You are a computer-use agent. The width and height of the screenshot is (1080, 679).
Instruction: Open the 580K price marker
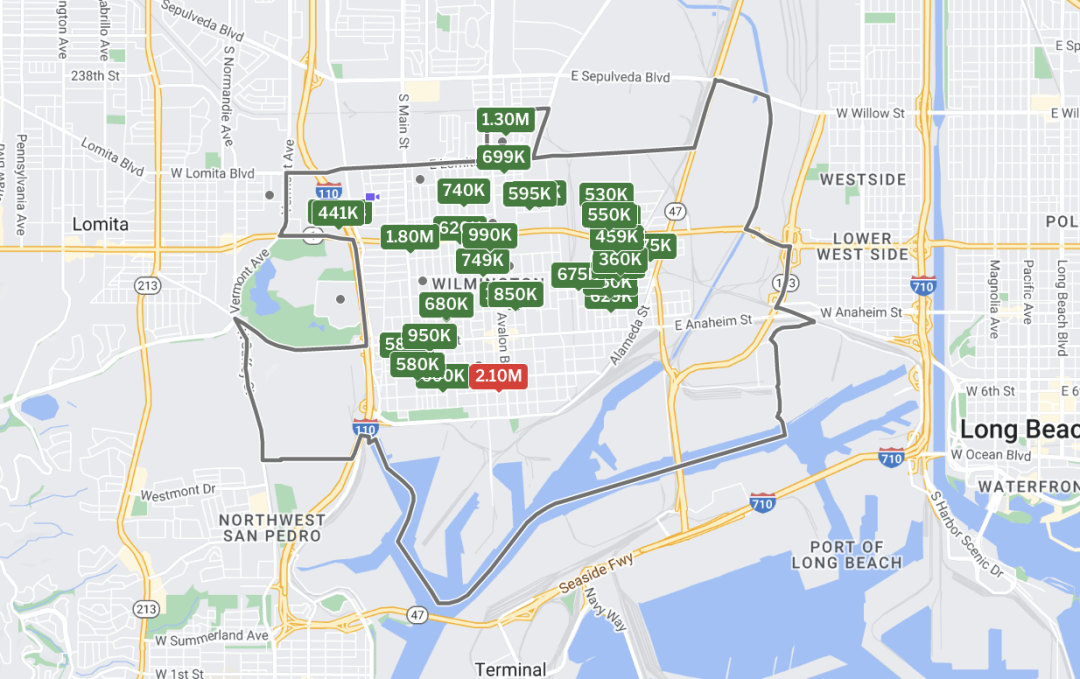[x=417, y=364]
